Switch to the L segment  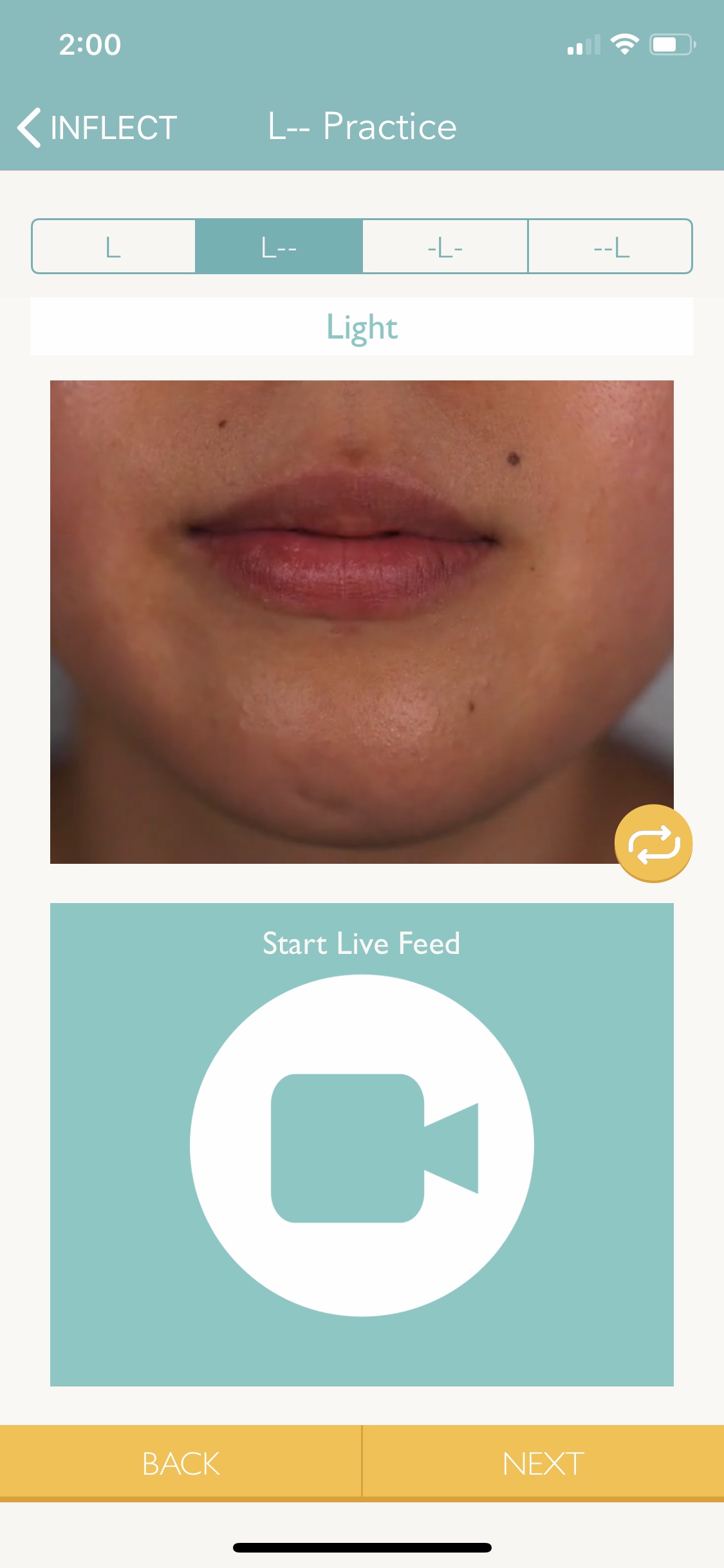(x=114, y=247)
